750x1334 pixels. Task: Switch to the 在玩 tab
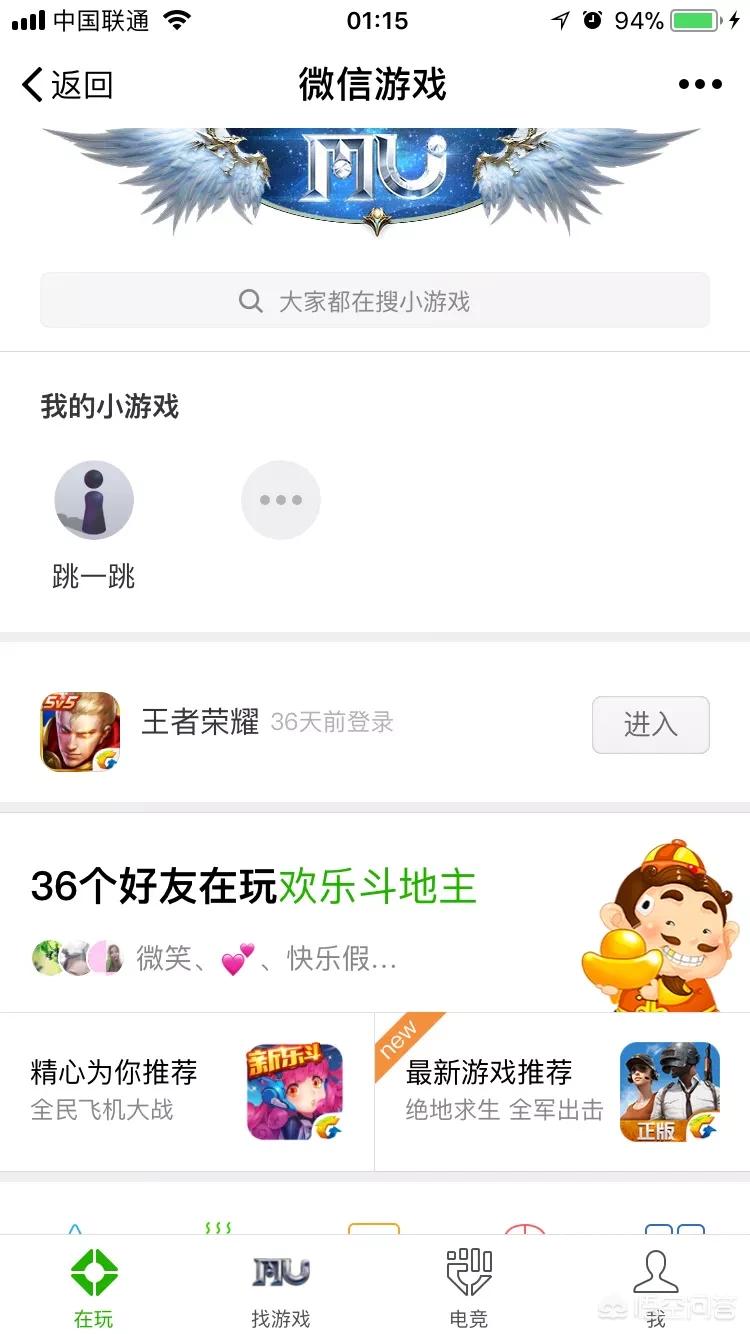coord(94,1287)
